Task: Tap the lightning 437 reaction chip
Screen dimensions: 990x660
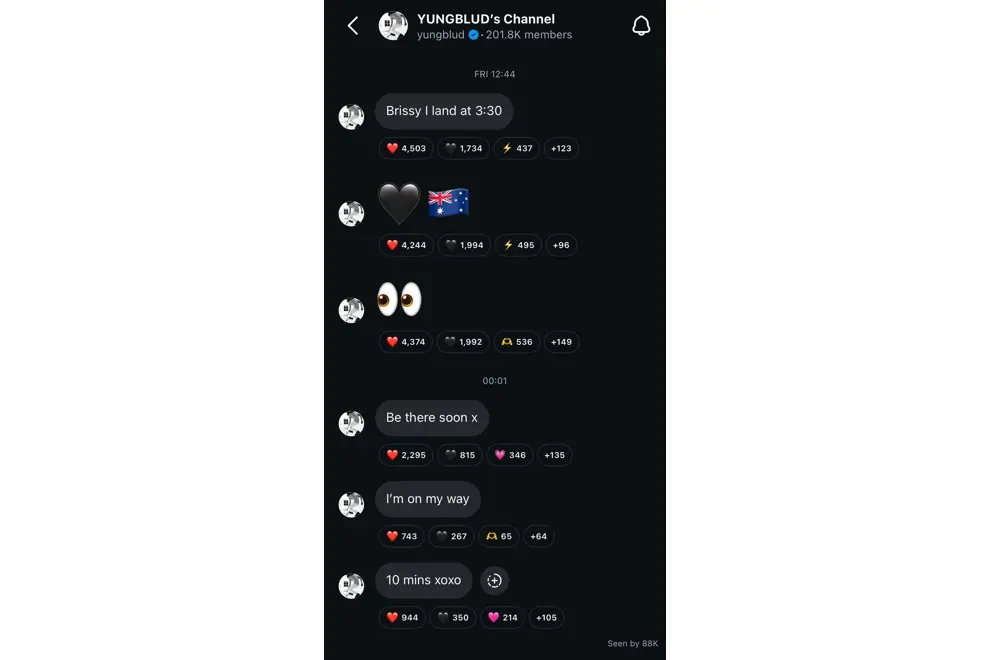Action: pos(517,148)
